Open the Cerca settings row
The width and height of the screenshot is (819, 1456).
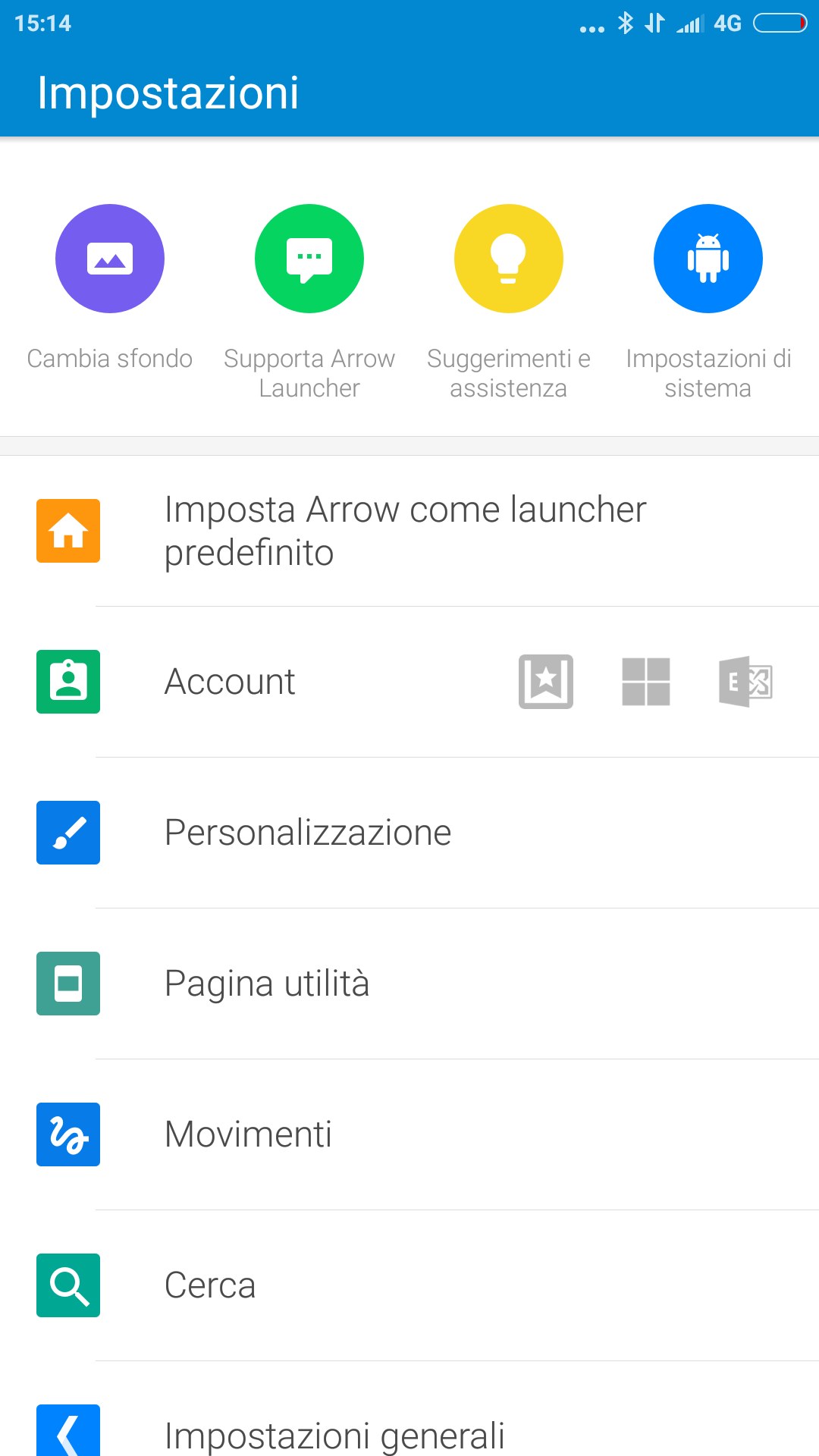409,1285
